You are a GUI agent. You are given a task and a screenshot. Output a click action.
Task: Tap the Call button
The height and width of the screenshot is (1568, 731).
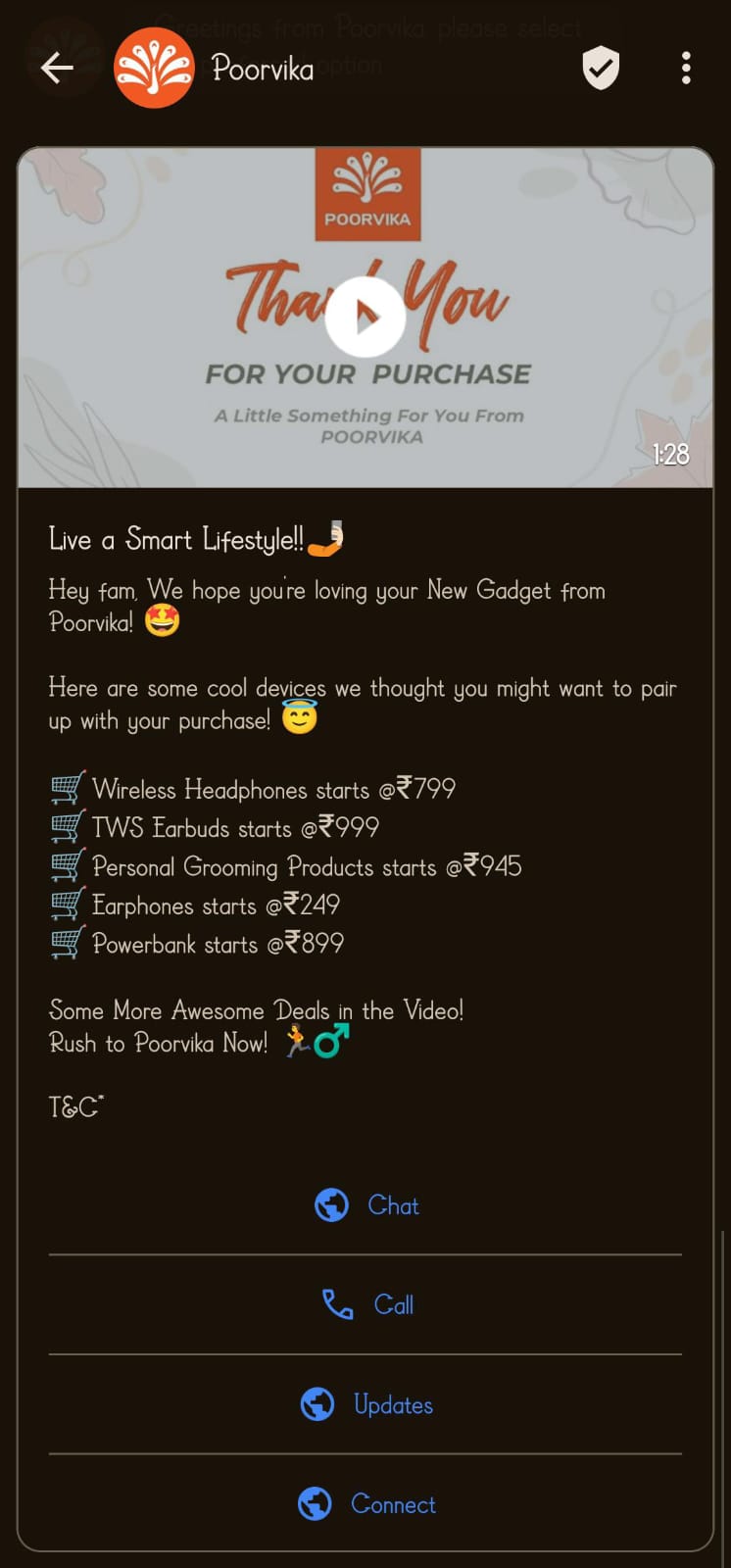(x=366, y=1304)
